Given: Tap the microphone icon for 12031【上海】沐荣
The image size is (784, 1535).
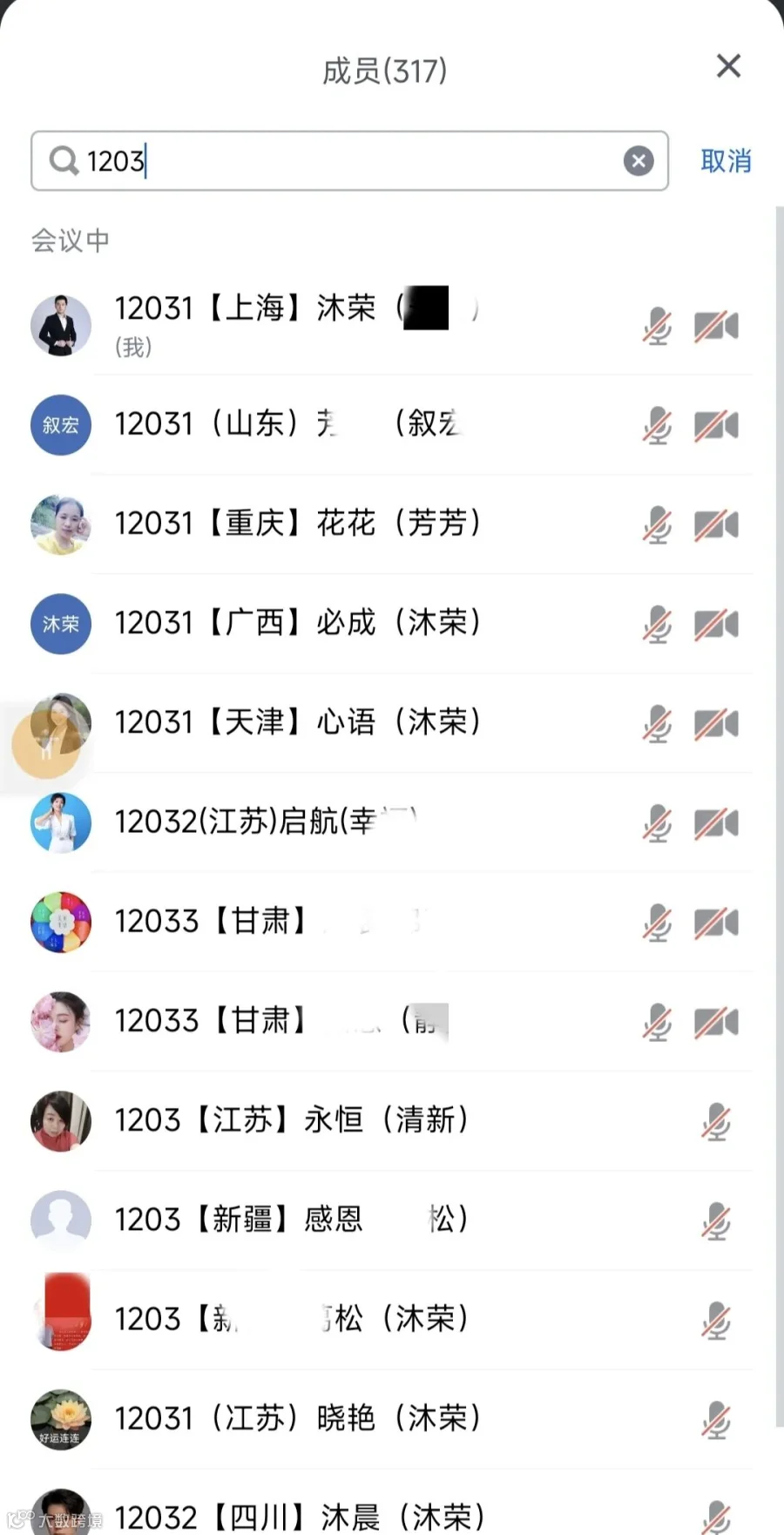Looking at the screenshot, I should click(x=657, y=327).
